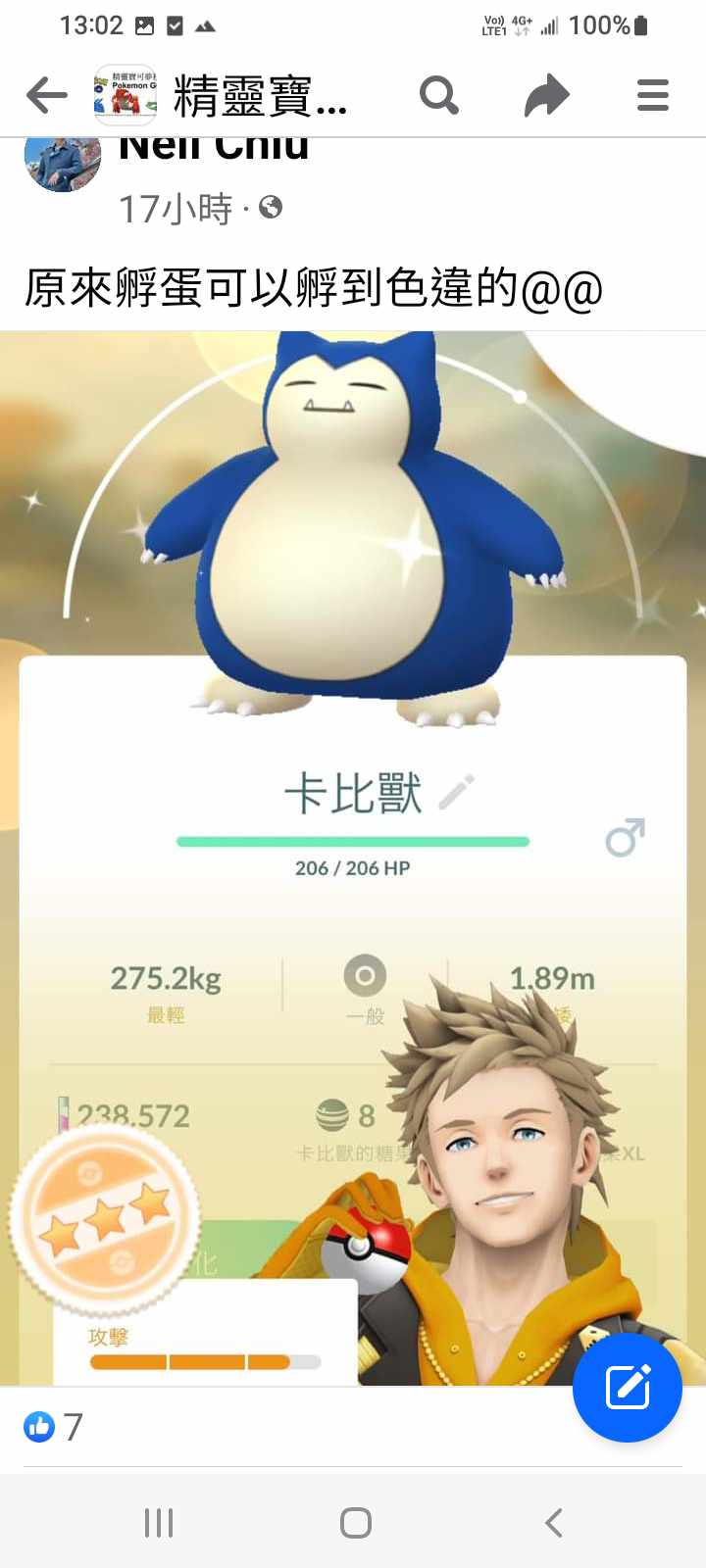This screenshot has height=1568, width=706.
Task: Compose a new post
Action: [628, 1387]
